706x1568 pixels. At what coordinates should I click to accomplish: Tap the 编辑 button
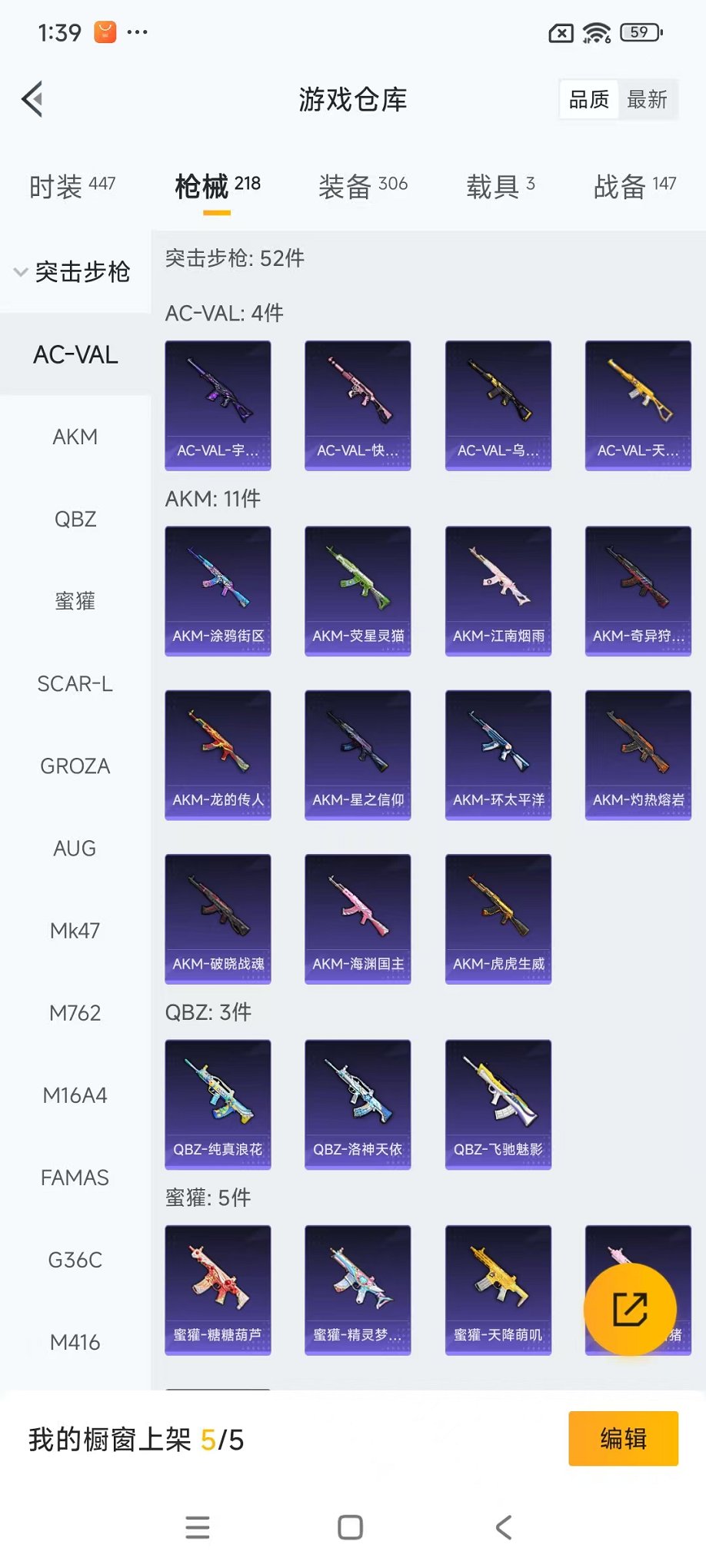[x=623, y=1438]
